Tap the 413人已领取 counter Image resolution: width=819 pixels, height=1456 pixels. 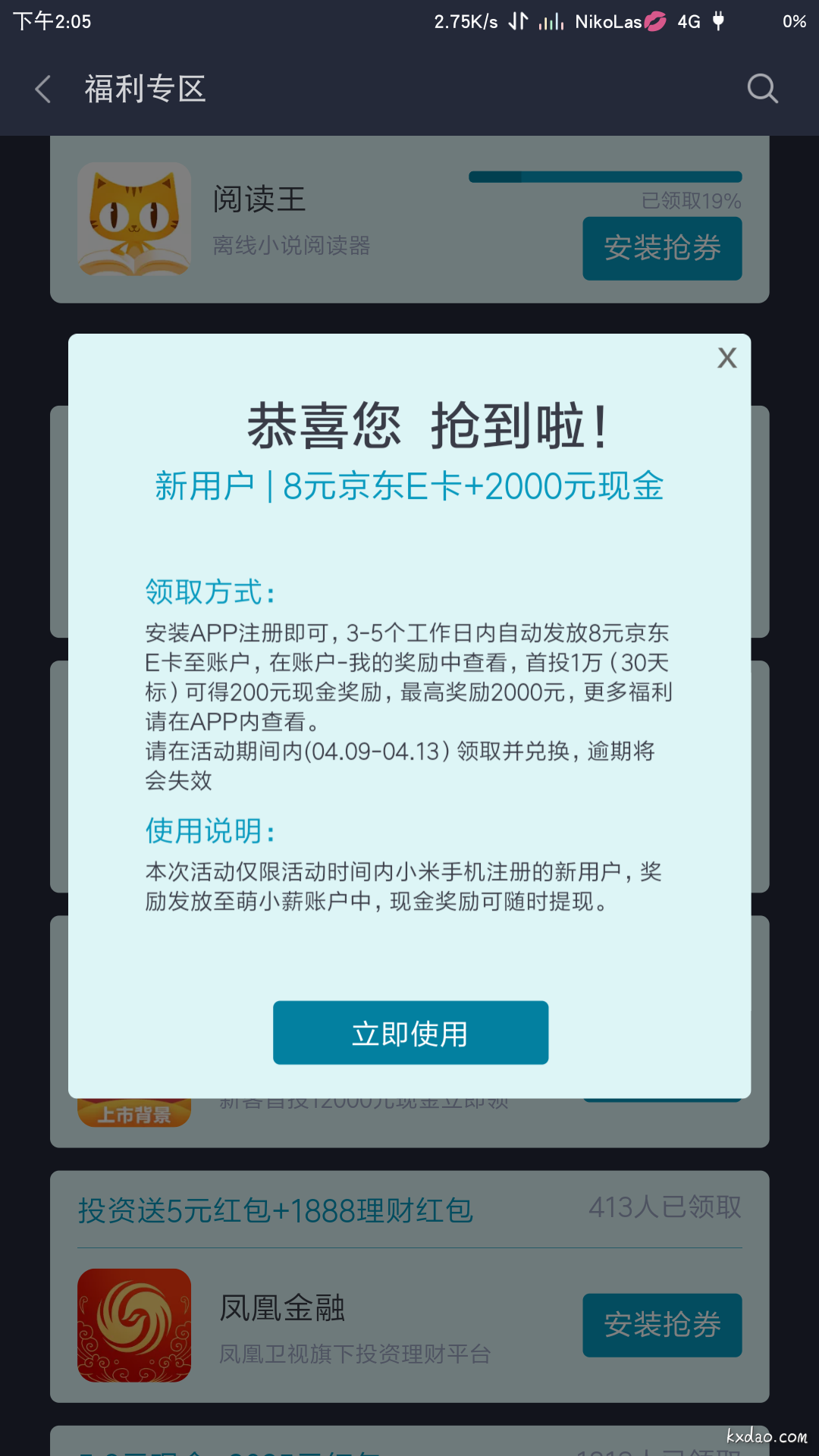(x=665, y=1205)
